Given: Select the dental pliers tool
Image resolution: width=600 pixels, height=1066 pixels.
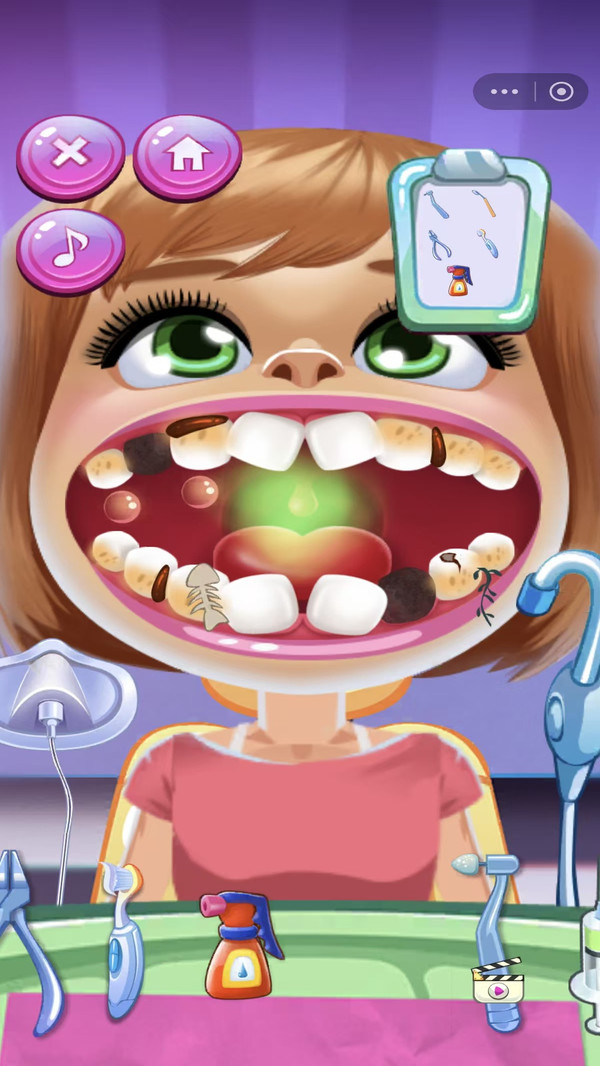Looking at the screenshot, I should [28, 940].
